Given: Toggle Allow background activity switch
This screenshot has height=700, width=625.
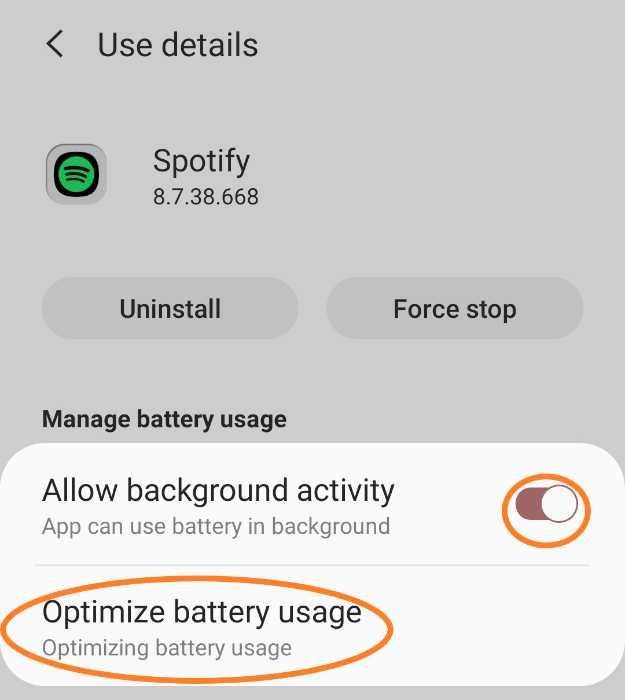Looking at the screenshot, I should point(546,506).
